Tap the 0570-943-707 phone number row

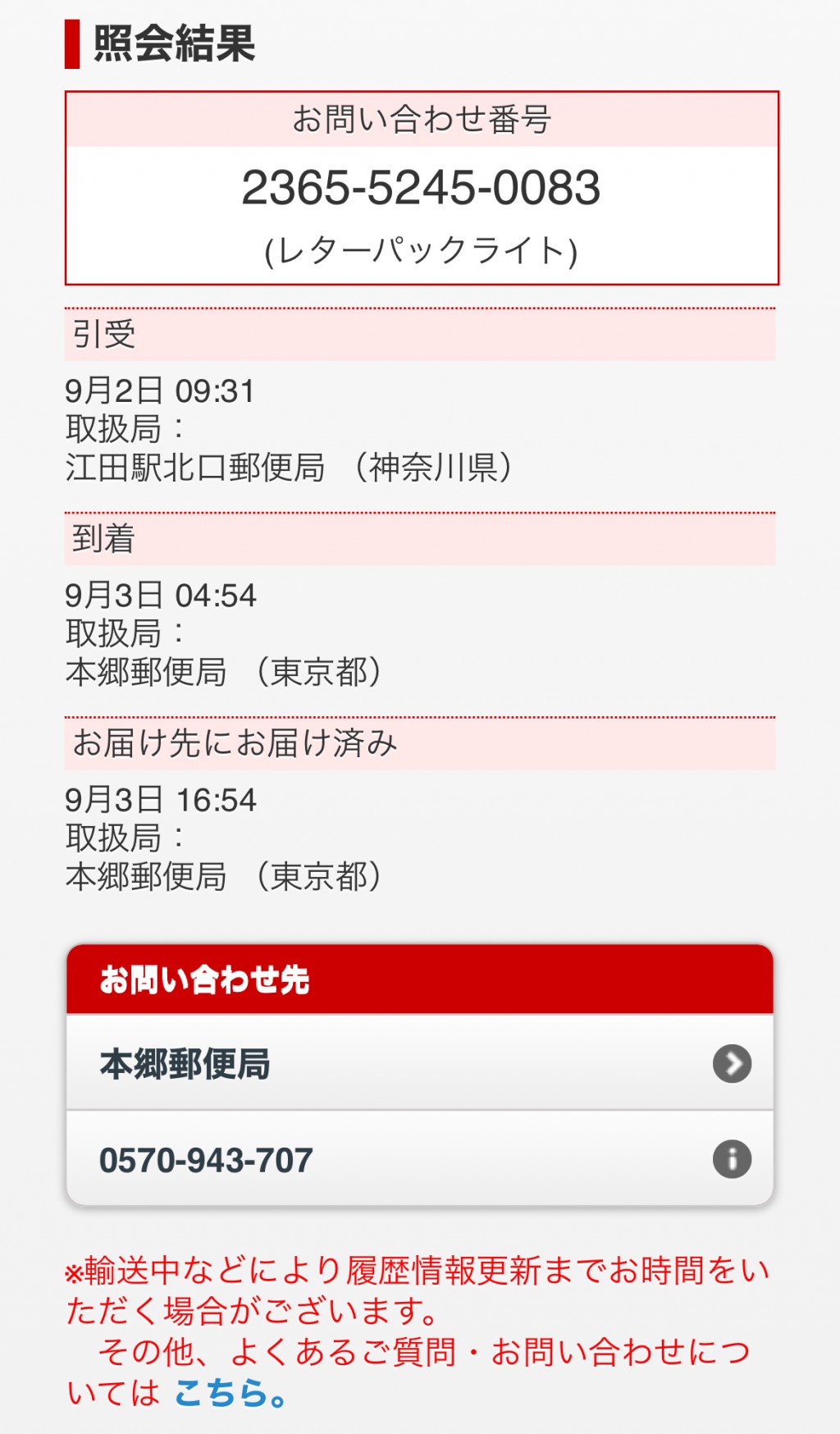[x=420, y=1159]
